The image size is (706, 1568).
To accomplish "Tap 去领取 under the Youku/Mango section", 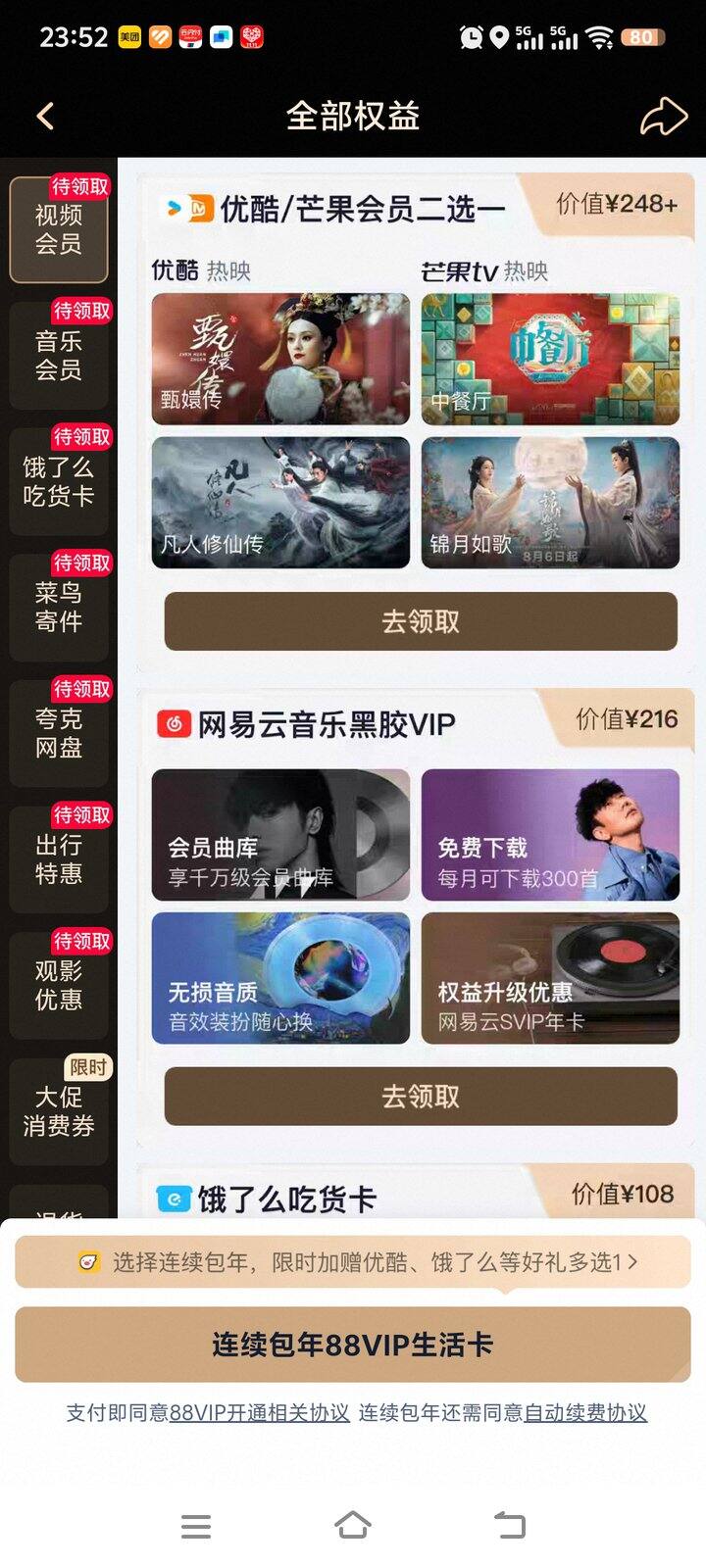I will pos(420,620).
